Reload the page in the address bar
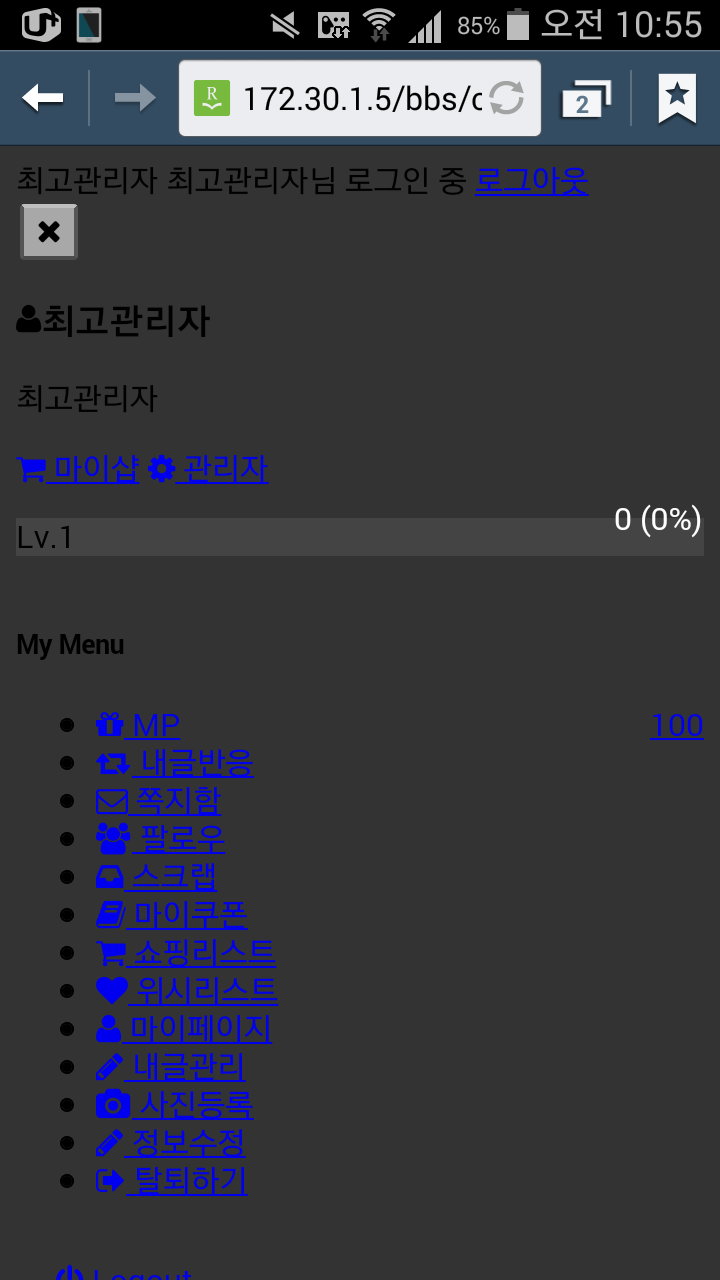The height and width of the screenshot is (1280, 720). (x=506, y=98)
